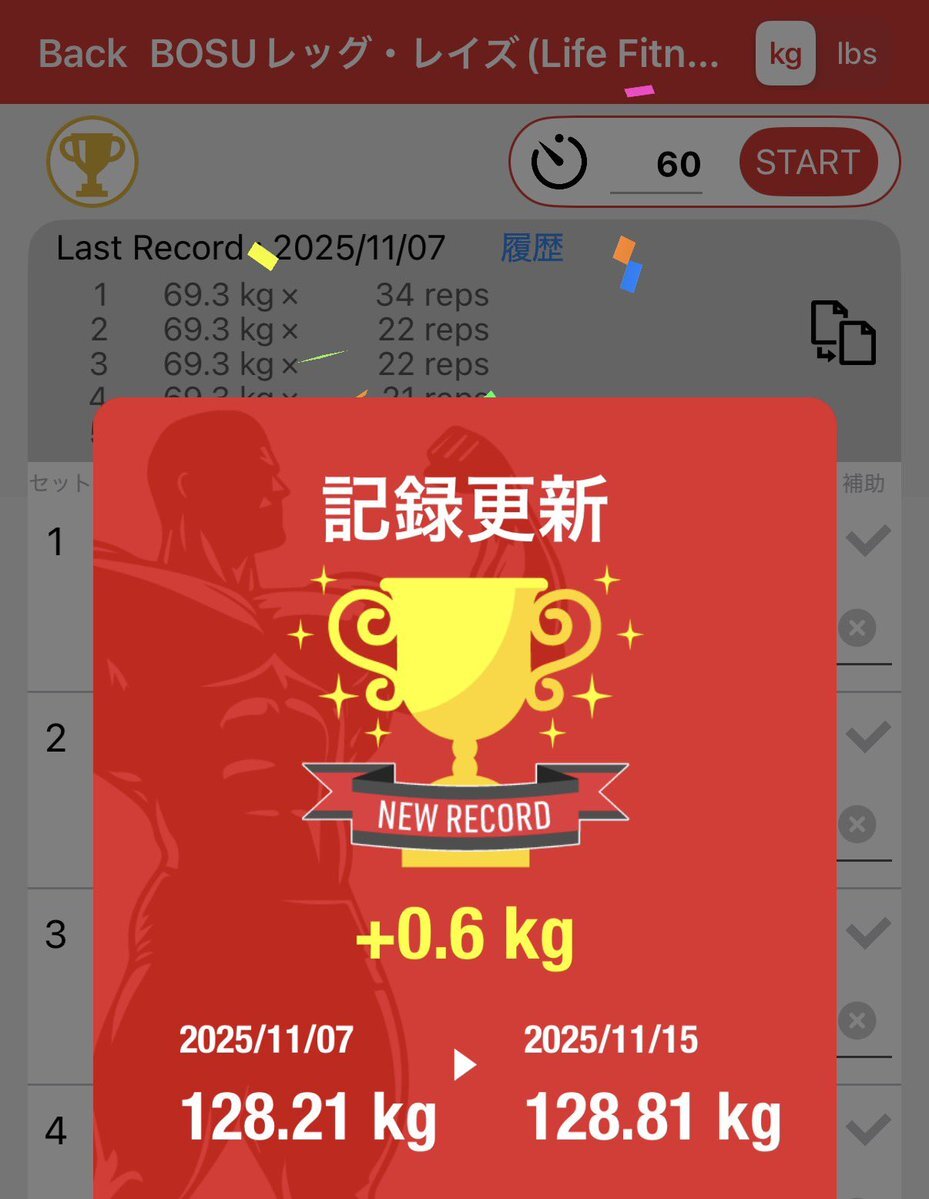
Task: Check the assist mark for set 4
Action: [x=867, y=1130]
